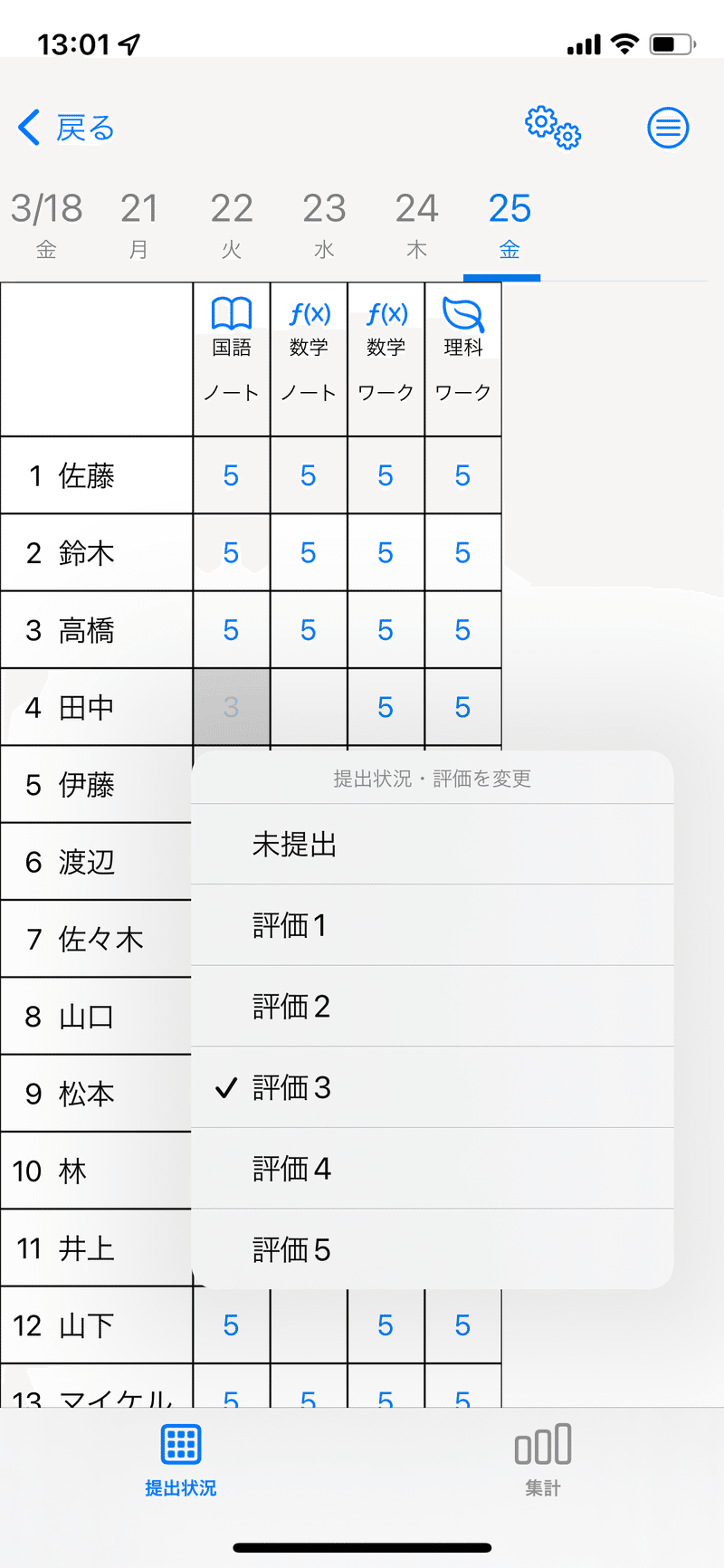
Task: Set rating to 評価4
Action: (432, 1168)
